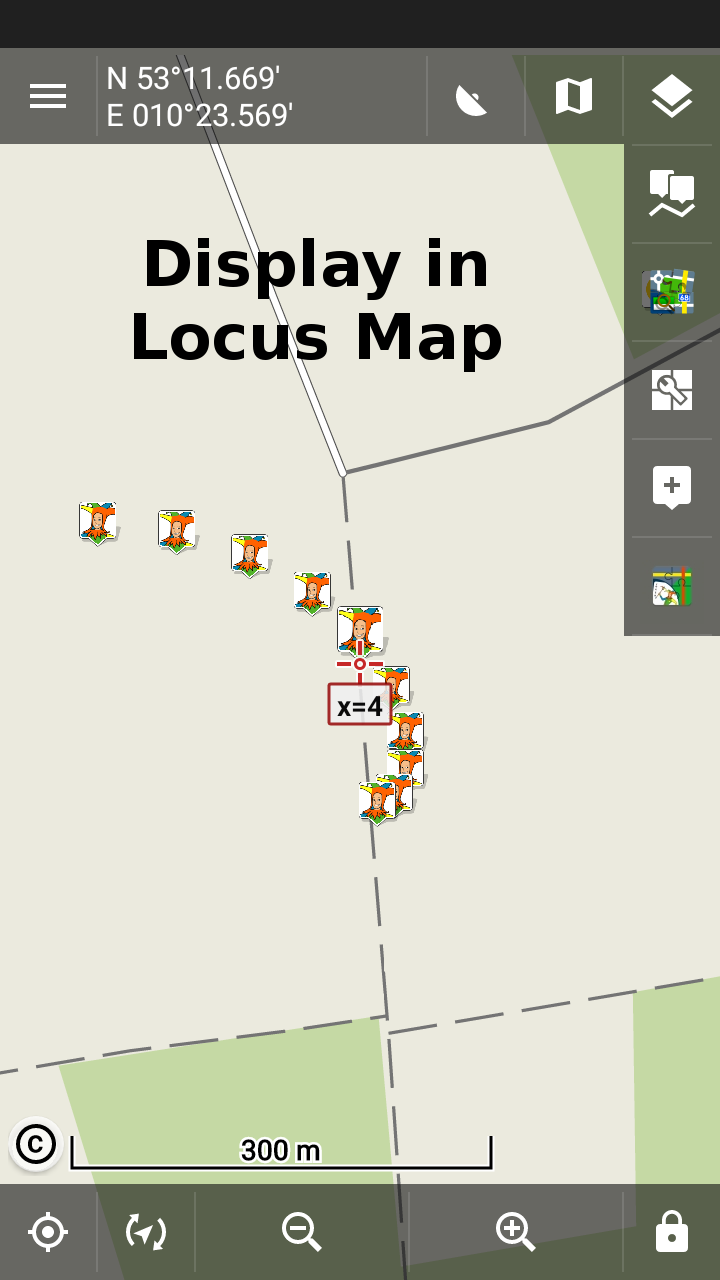Open the map layers panel
The image size is (720, 1280).
(x=671, y=97)
